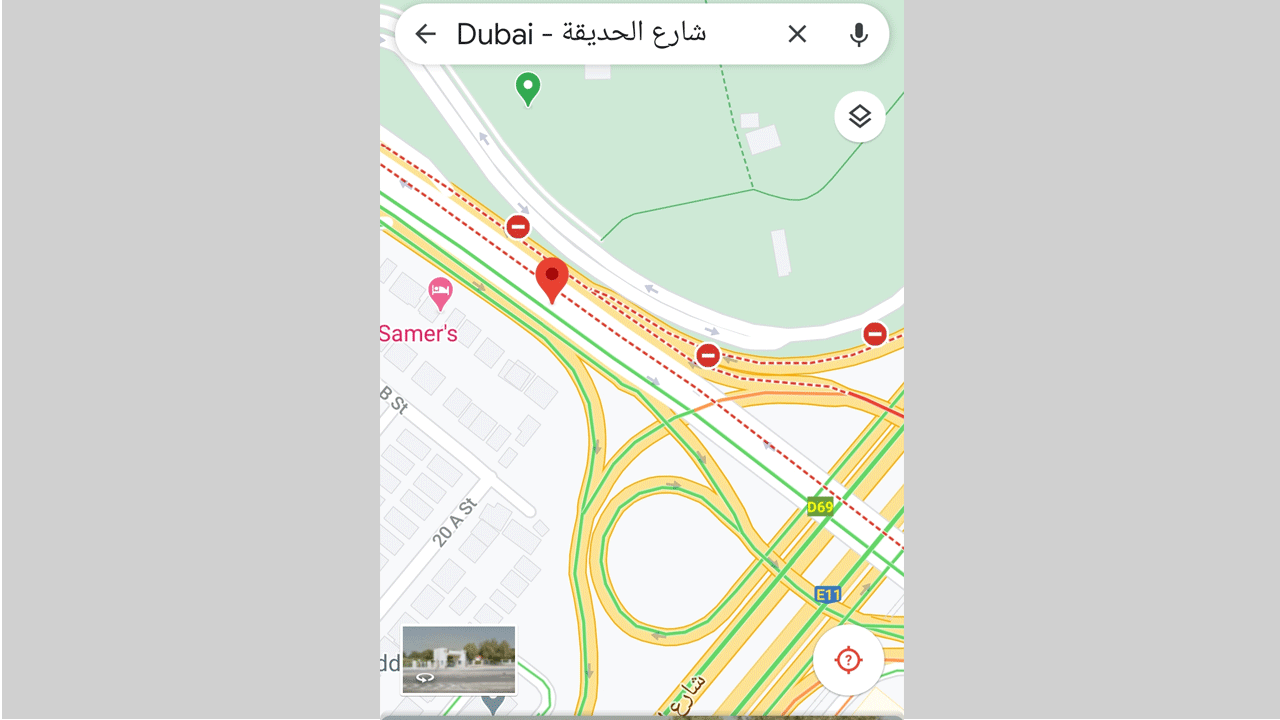The width and height of the screenshot is (1280, 720).
Task: Start voice search with the microphone
Action: pyautogui.click(x=858, y=34)
